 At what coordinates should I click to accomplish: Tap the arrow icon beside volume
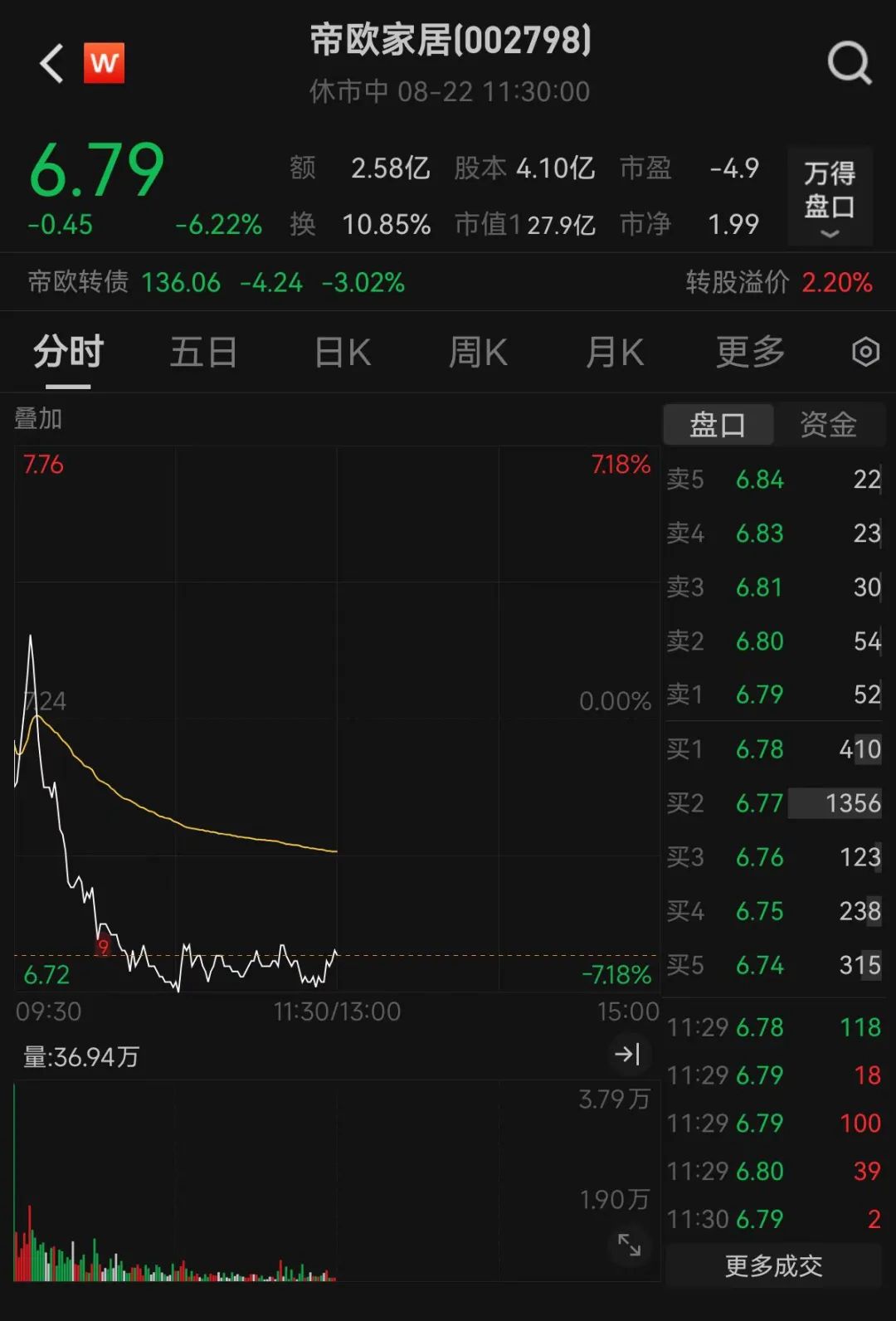coord(627,1054)
